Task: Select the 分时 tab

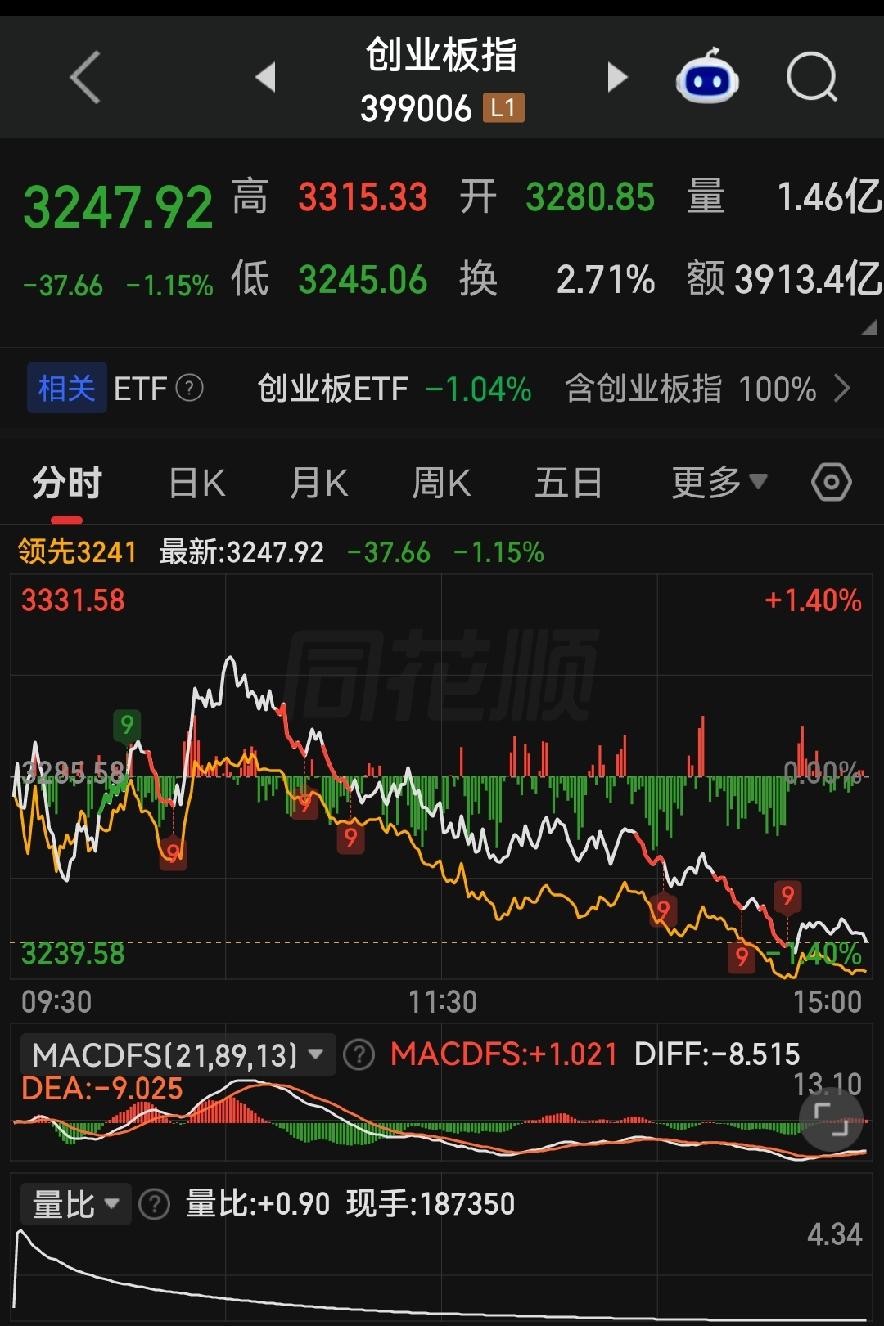Action: click(x=67, y=483)
